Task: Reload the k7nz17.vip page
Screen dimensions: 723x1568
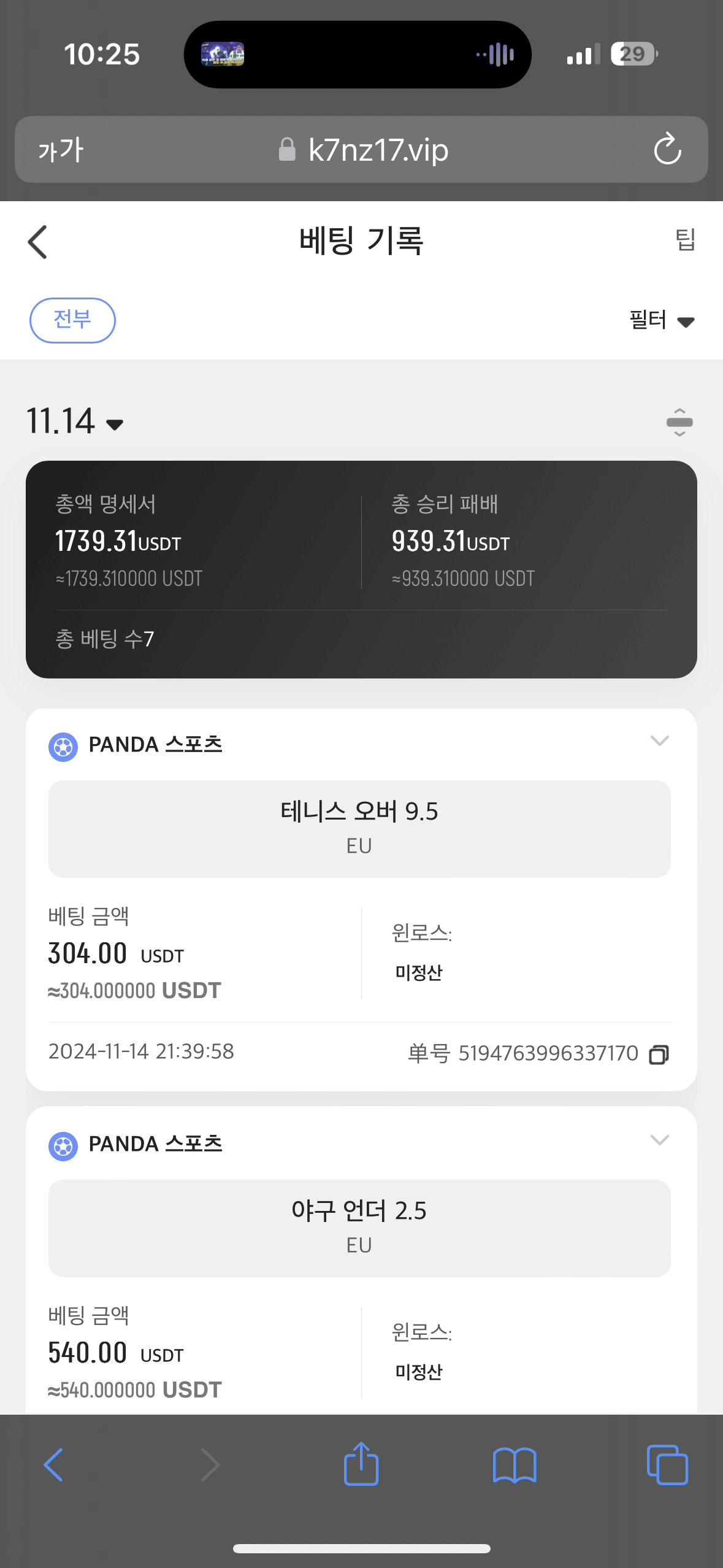Action: click(667, 149)
